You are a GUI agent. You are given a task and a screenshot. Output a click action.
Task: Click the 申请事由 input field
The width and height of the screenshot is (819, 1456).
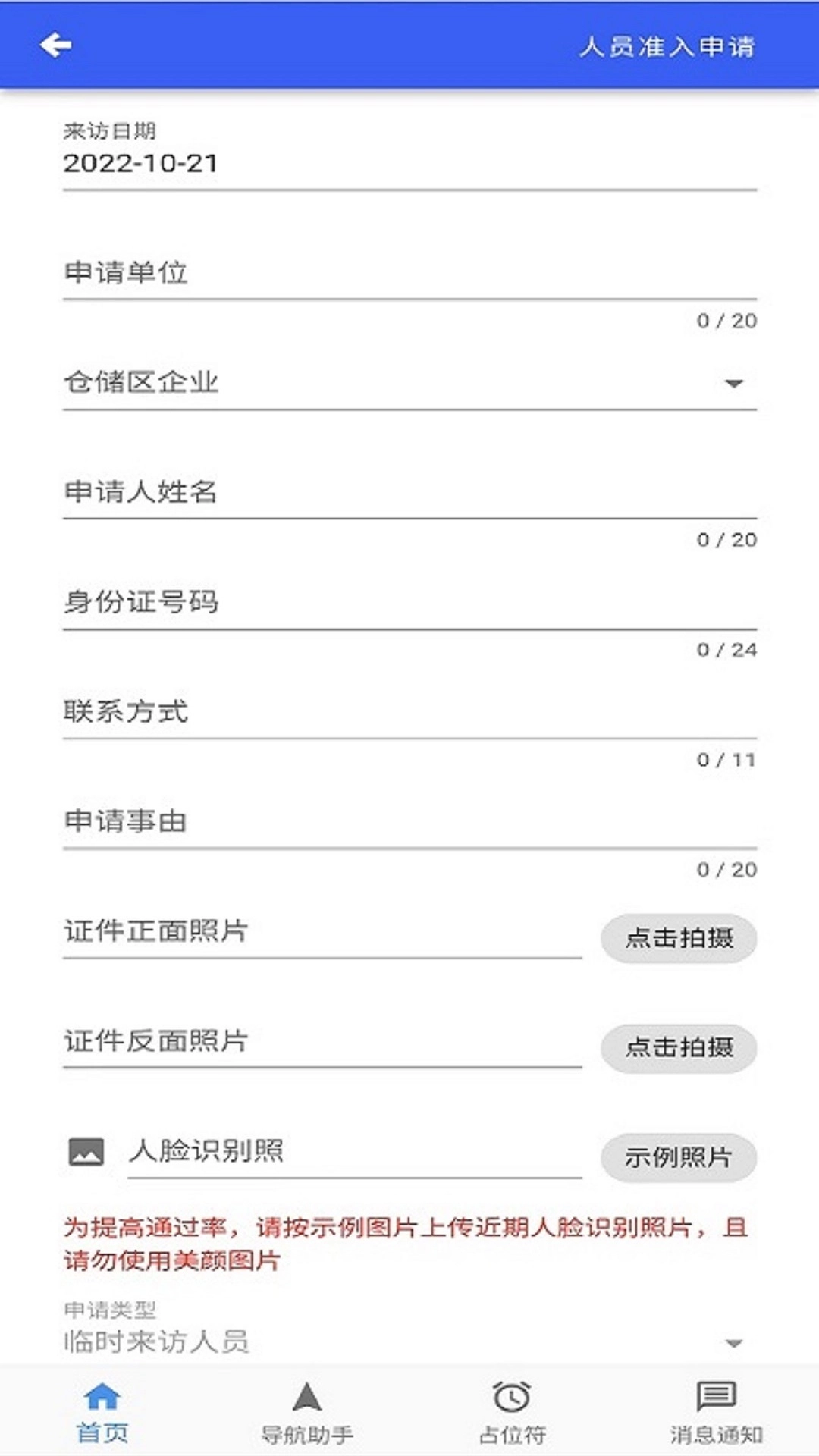tap(409, 821)
